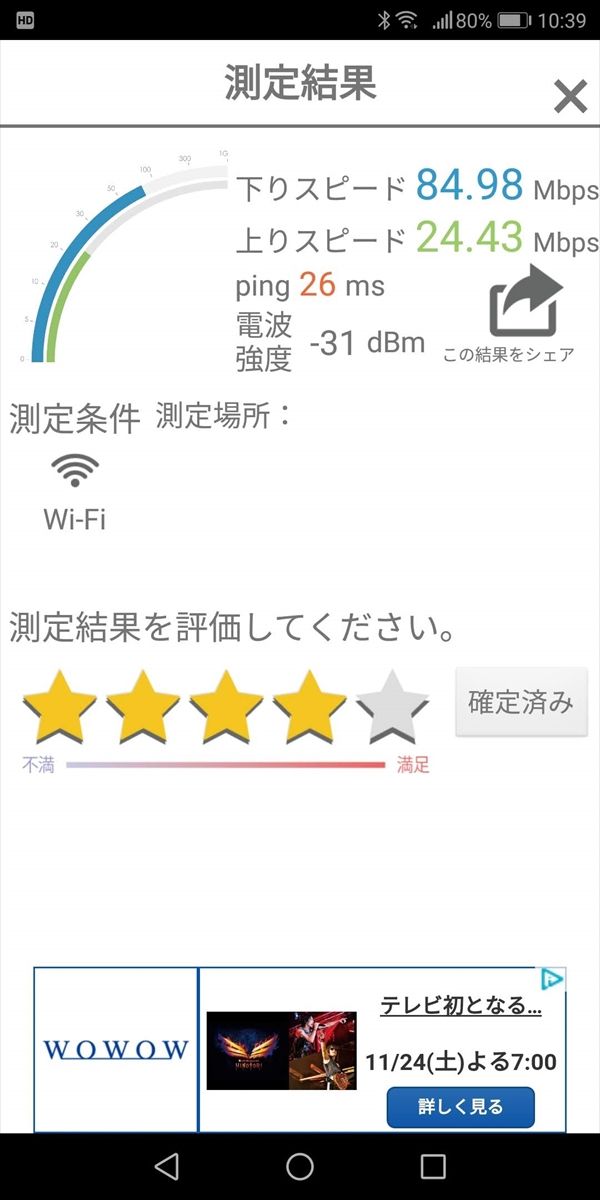Image resolution: width=600 pixels, height=1200 pixels.
Task: Open the 詳しく見る button in the WOWOW ad
Action: pyautogui.click(x=460, y=1107)
